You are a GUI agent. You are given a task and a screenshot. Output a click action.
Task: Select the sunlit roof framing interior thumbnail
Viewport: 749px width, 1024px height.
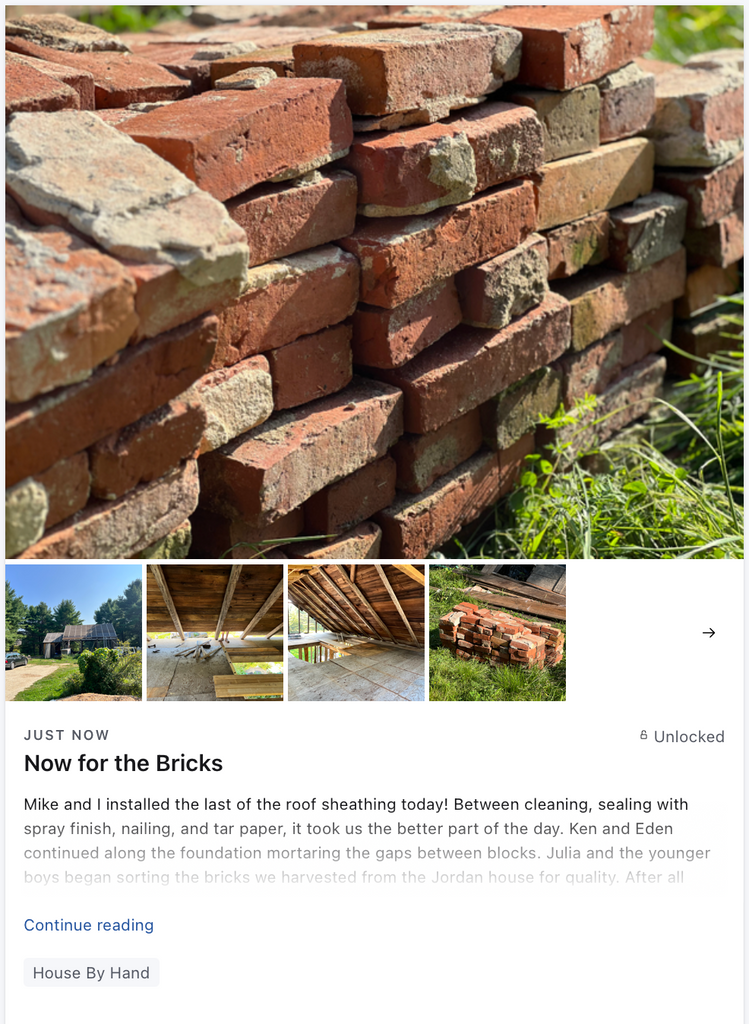tap(356, 632)
